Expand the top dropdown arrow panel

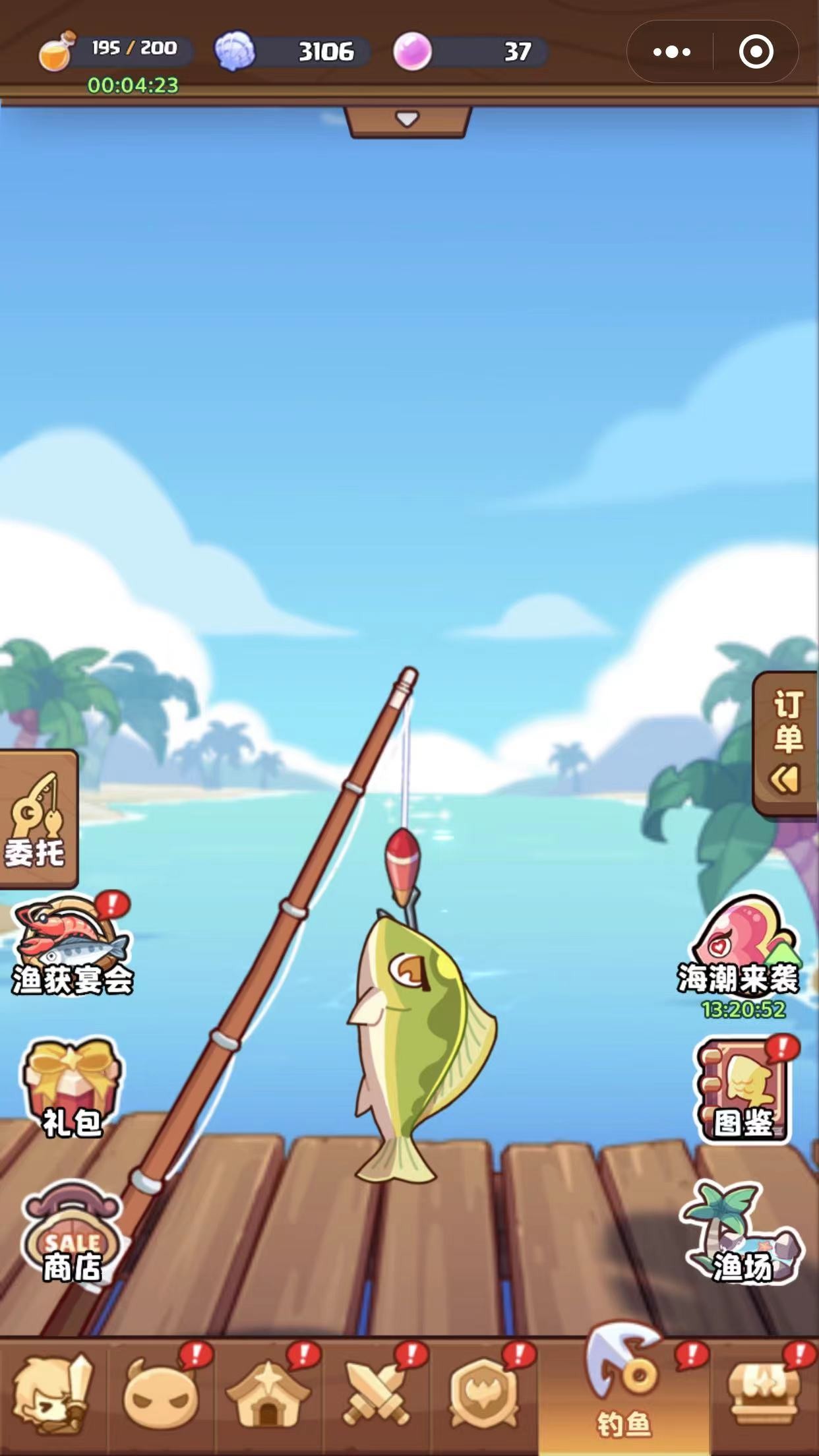(x=407, y=121)
